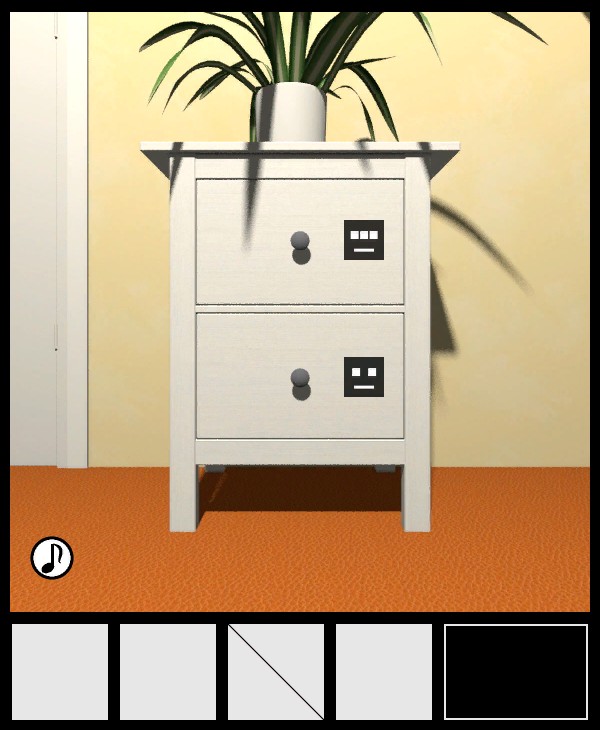The width and height of the screenshot is (600, 730).
Task: Select the first inventory slot
Action: 60,672
